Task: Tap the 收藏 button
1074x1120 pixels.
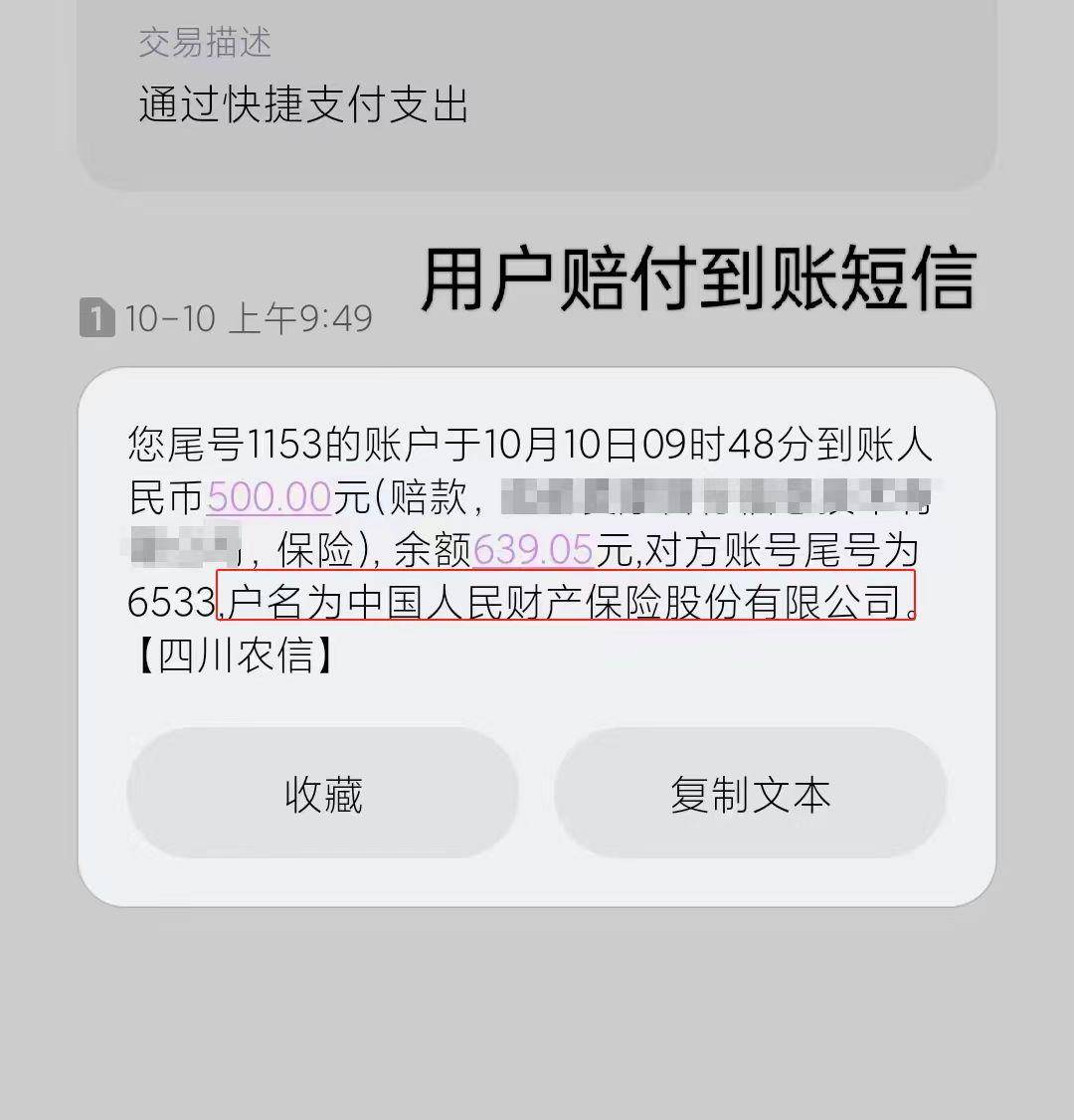Action: 323,794
